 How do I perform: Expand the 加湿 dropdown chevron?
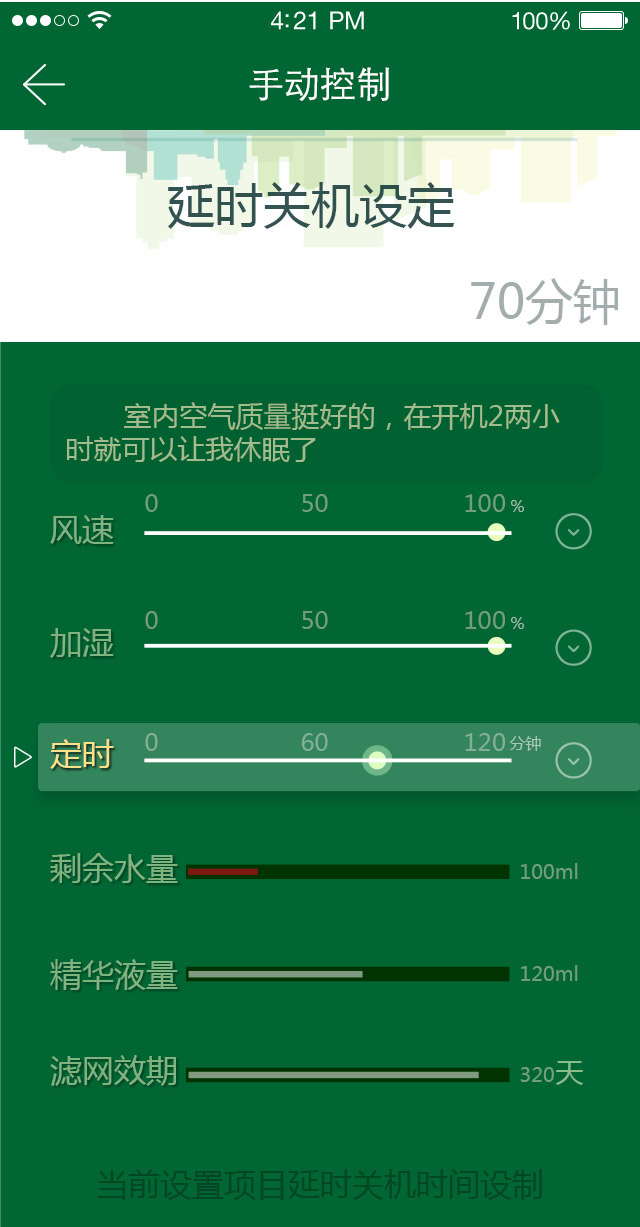click(573, 648)
